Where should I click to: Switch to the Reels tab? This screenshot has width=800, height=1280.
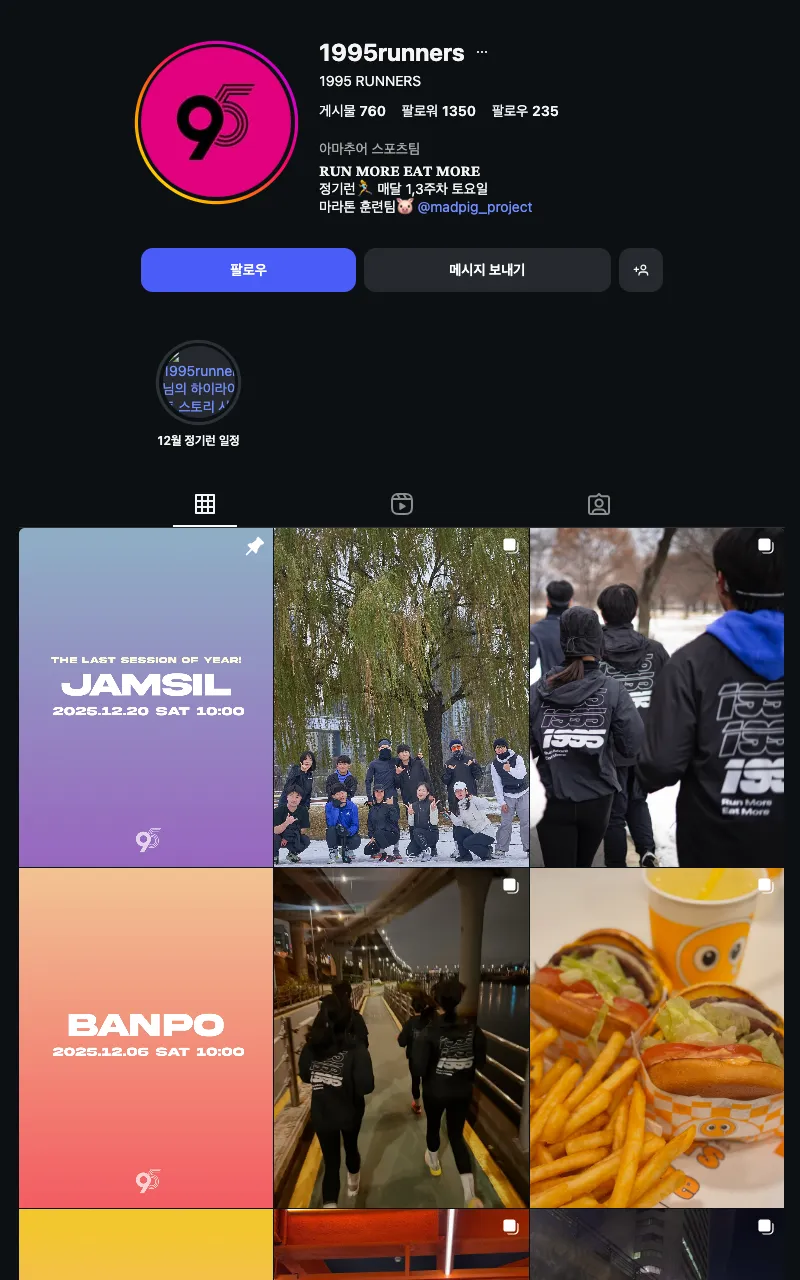(x=402, y=504)
